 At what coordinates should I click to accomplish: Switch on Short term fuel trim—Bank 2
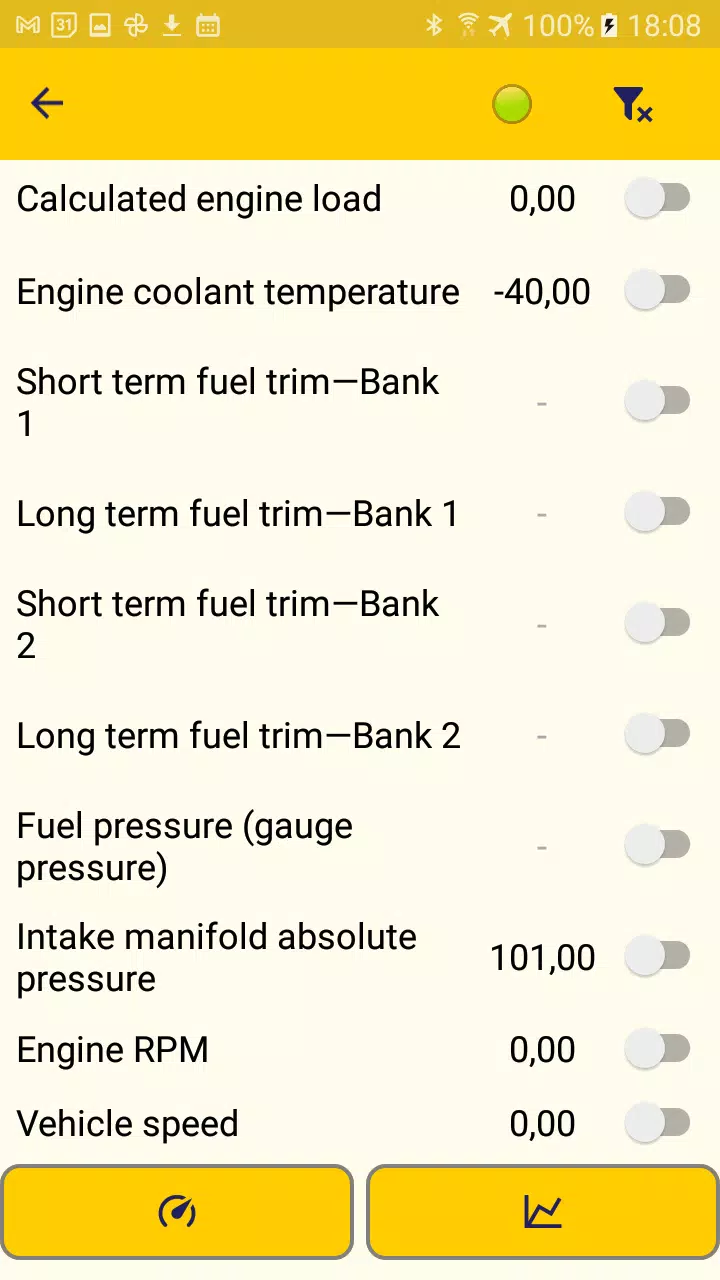pyautogui.click(x=658, y=624)
